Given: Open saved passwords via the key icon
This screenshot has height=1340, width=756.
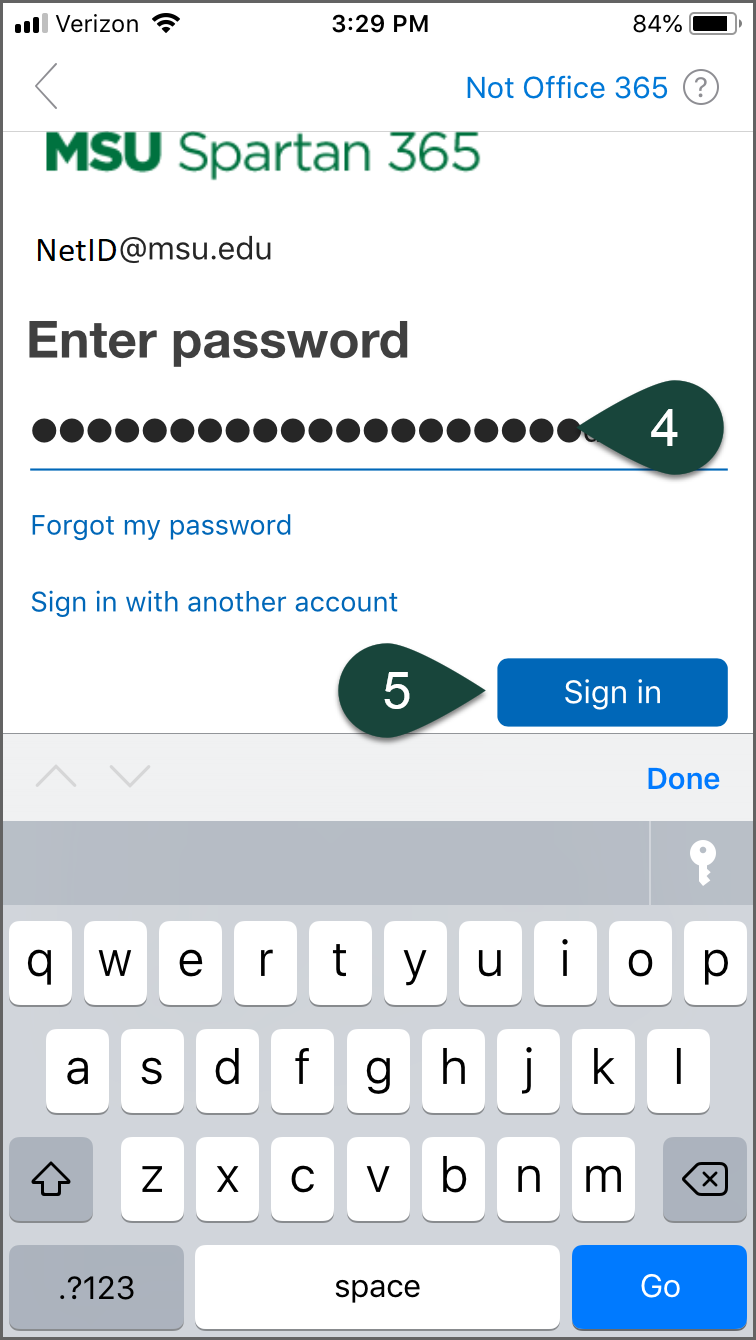Looking at the screenshot, I should click(x=703, y=863).
